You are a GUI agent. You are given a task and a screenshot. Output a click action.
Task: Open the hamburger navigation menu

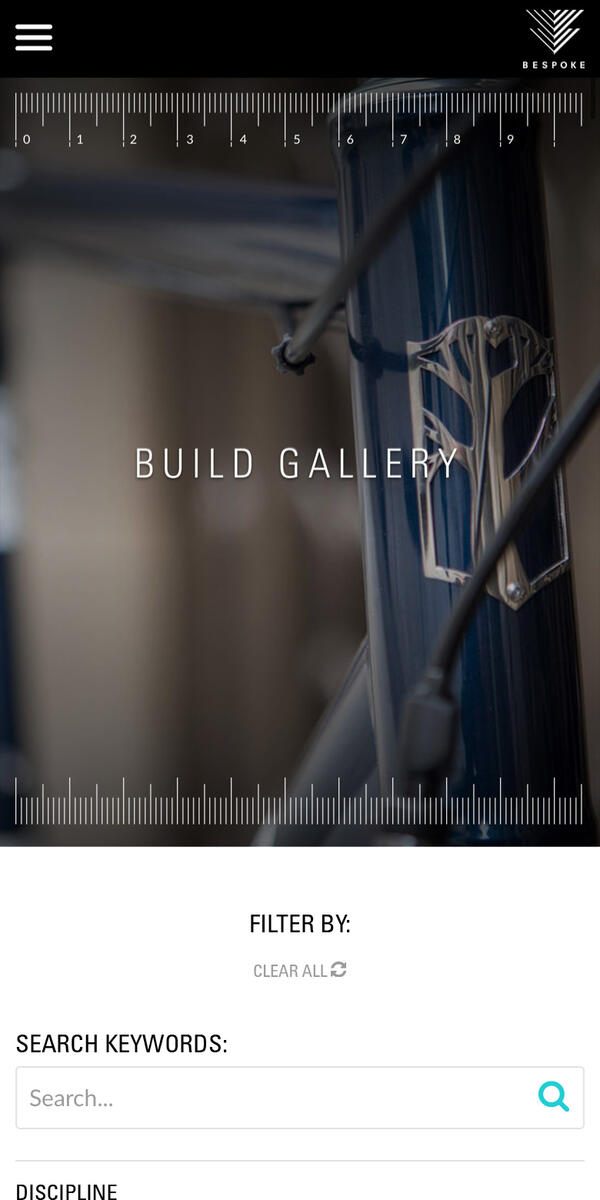(33, 37)
